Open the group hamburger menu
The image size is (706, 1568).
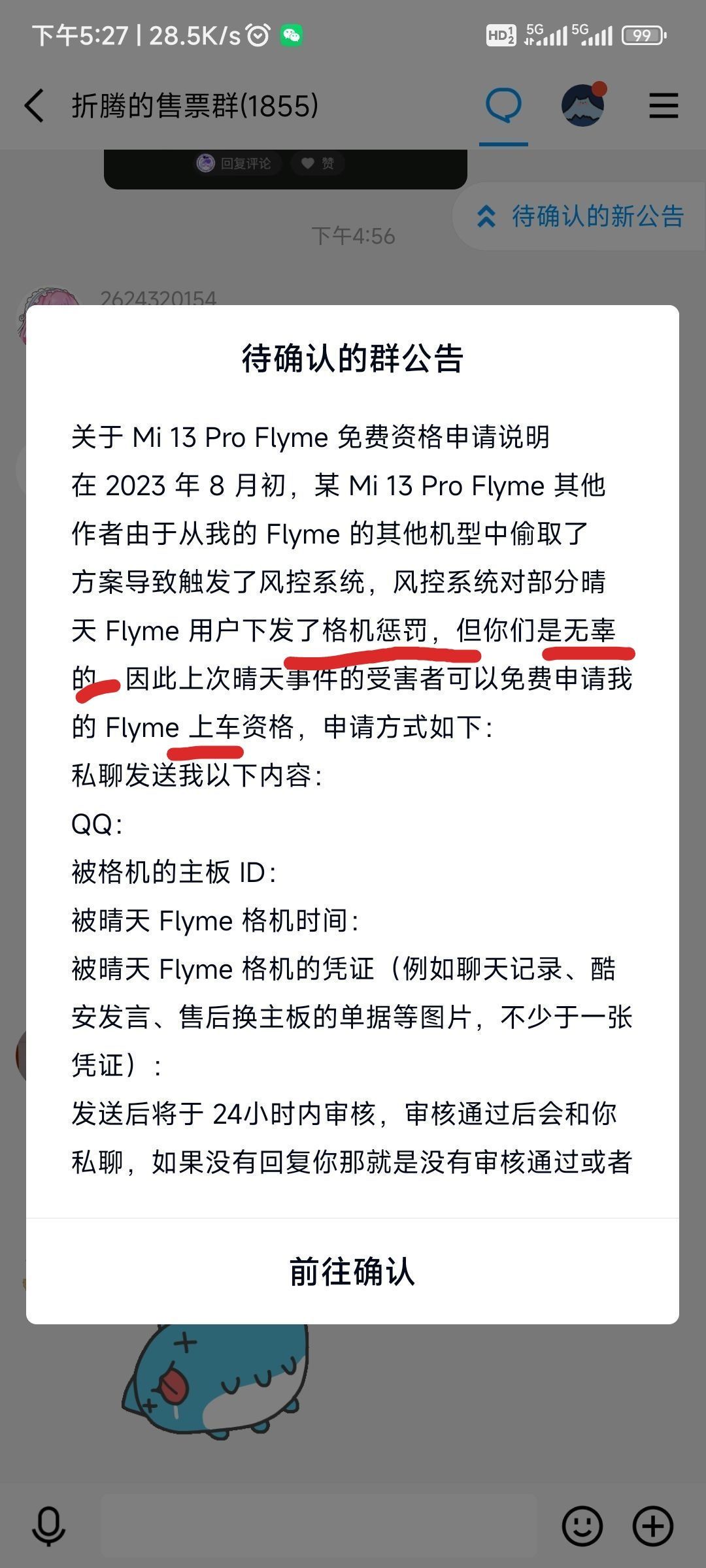[664, 106]
